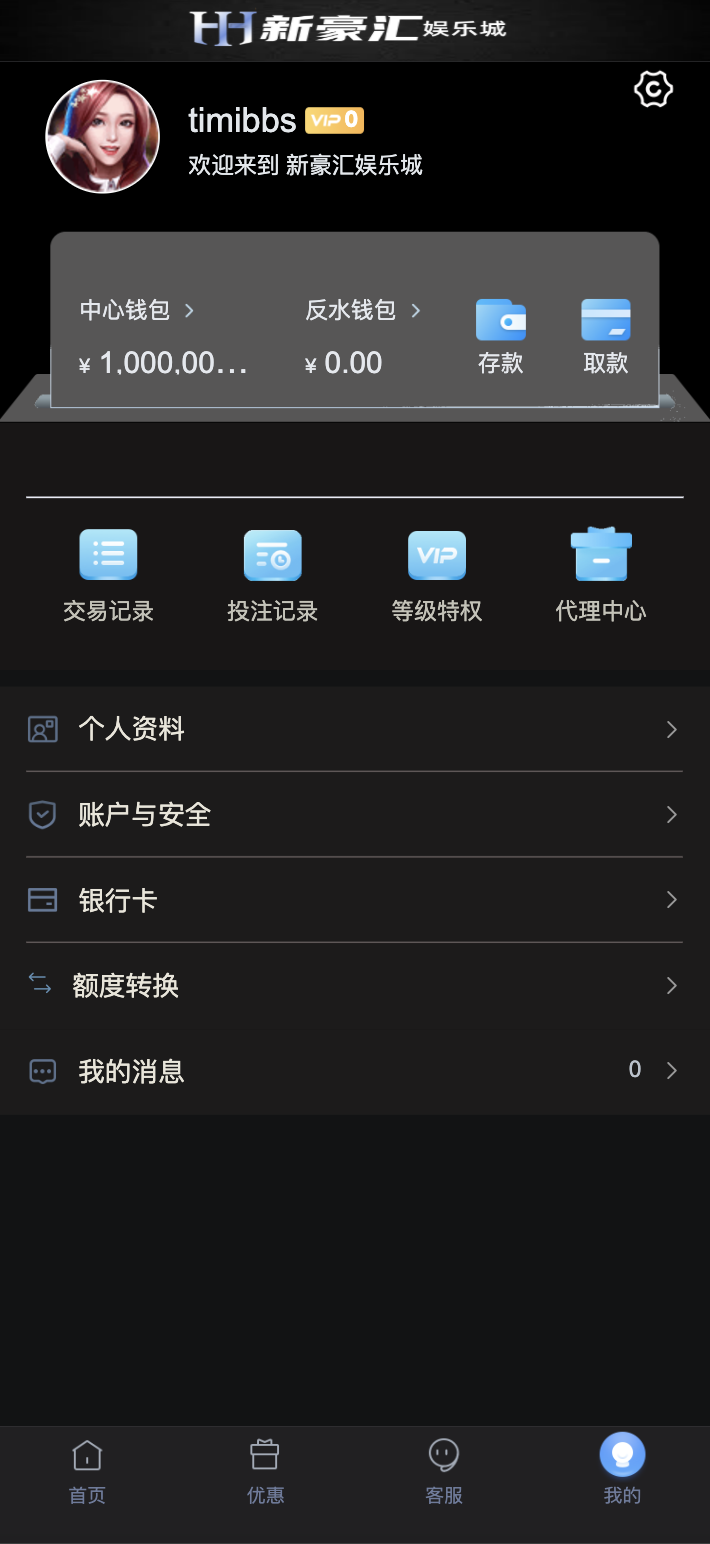Open the settings gear icon
The image size is (710, 1544).
point(653,90)
